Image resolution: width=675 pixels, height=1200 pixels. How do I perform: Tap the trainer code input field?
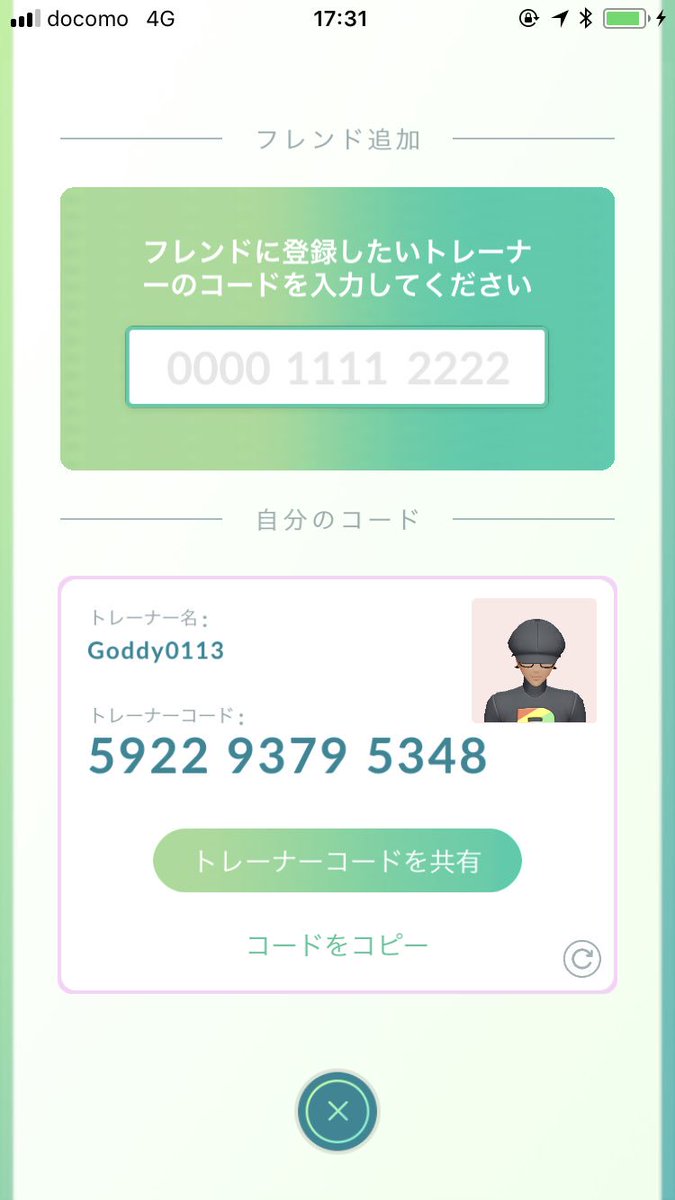pos(337,368)
